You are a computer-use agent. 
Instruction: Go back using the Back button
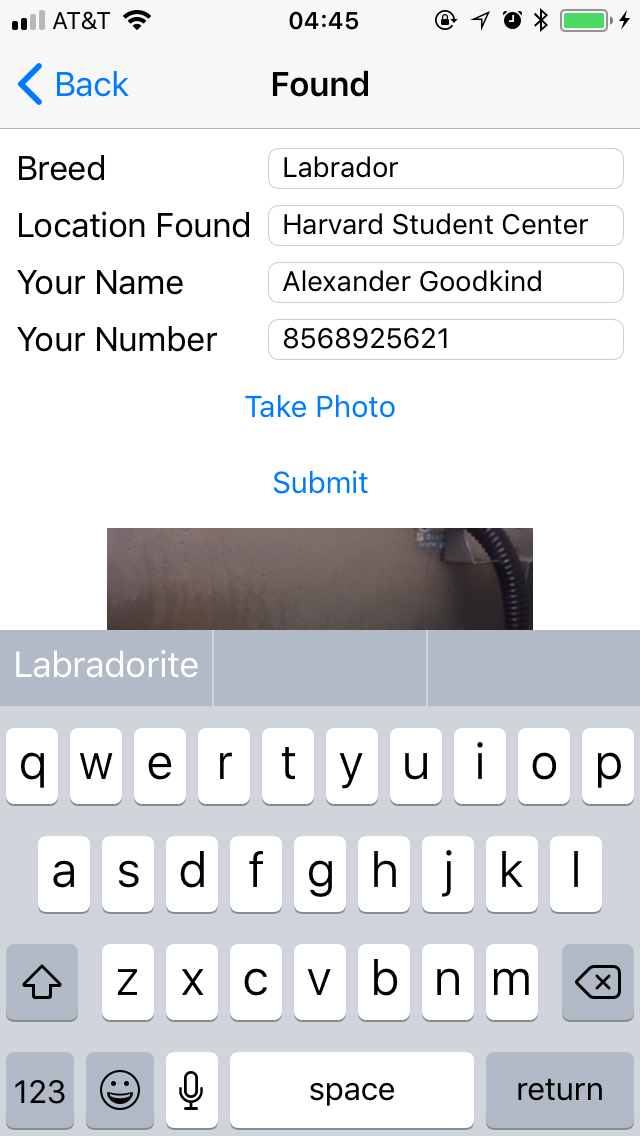[x=72, y=85]
